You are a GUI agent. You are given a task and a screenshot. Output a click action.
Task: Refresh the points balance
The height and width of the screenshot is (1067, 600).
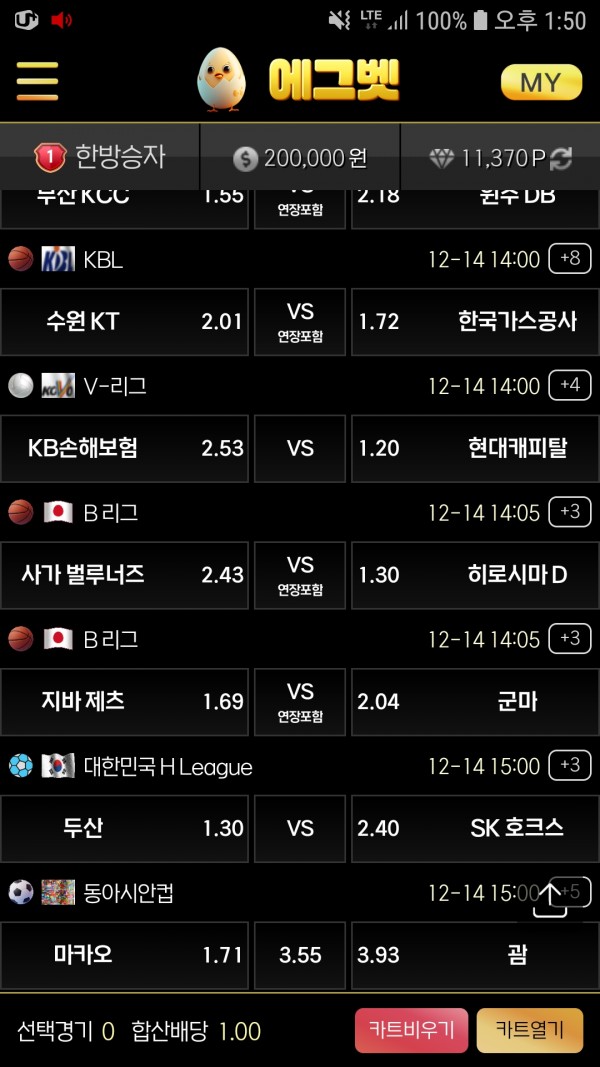click(x=561, y=158)
